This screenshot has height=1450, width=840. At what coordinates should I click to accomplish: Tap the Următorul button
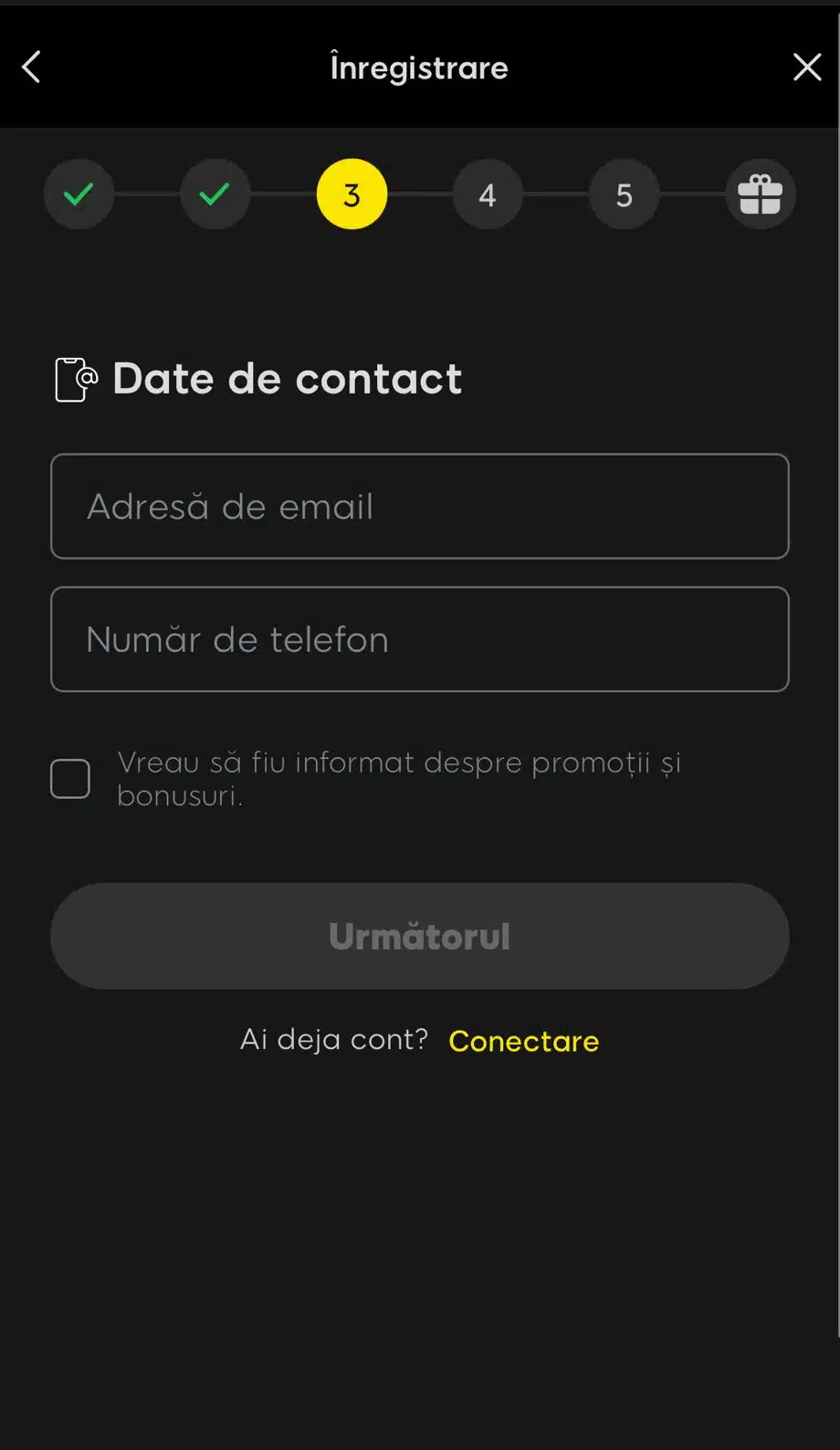point(419,936)
